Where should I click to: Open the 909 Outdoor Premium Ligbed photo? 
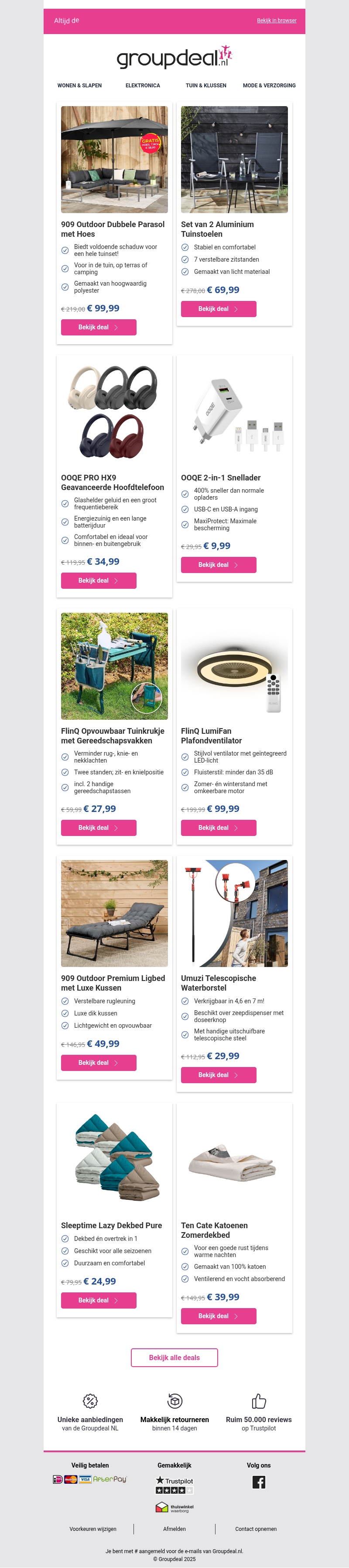[x=114, y=913]
